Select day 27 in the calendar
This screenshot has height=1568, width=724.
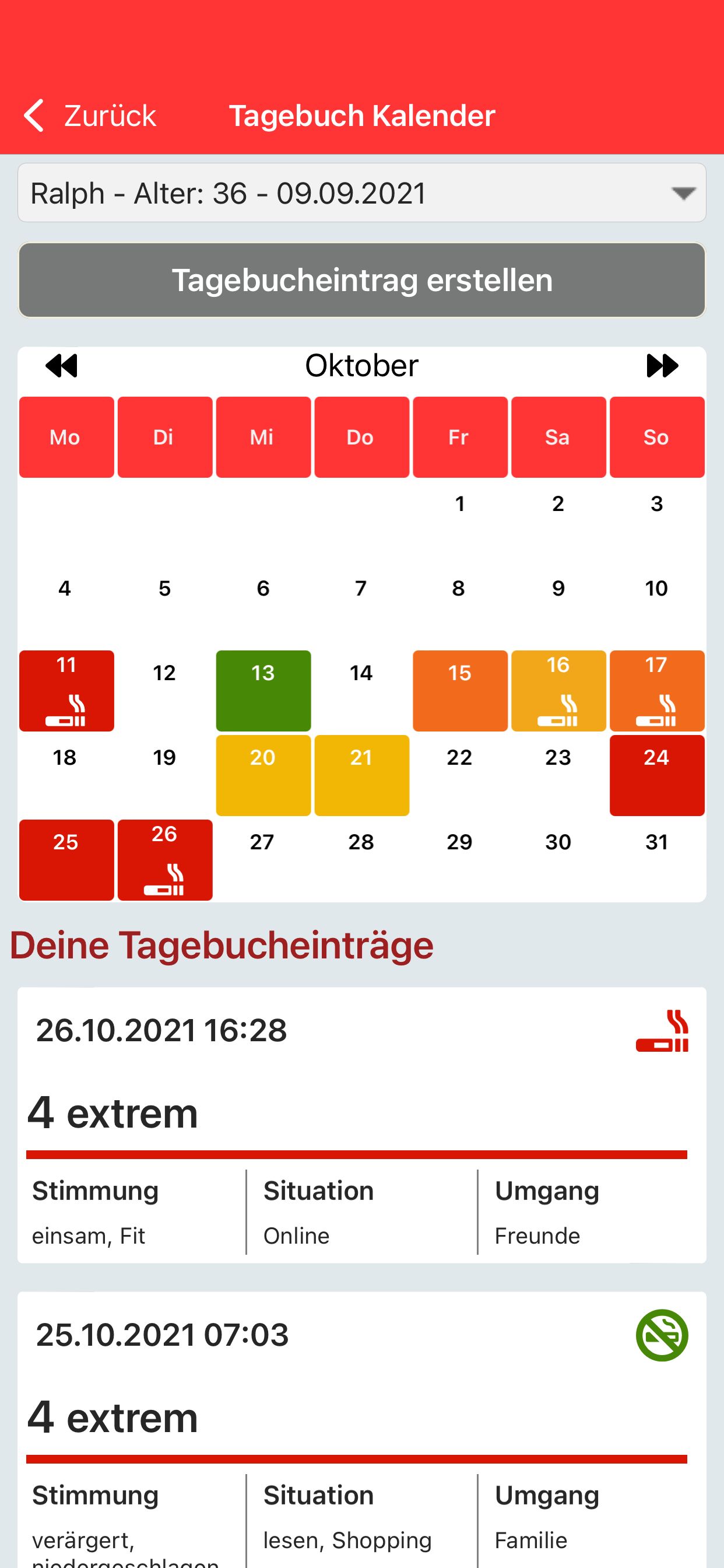click(262, 842)
